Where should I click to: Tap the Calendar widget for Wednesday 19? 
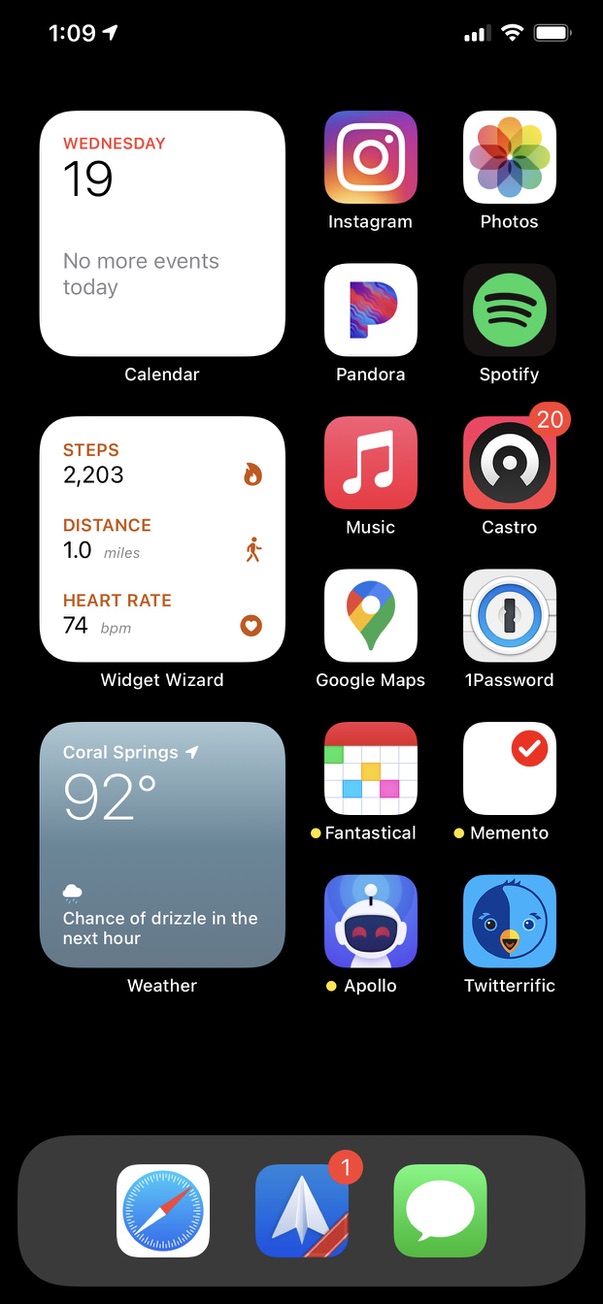(x=162, y=234)
